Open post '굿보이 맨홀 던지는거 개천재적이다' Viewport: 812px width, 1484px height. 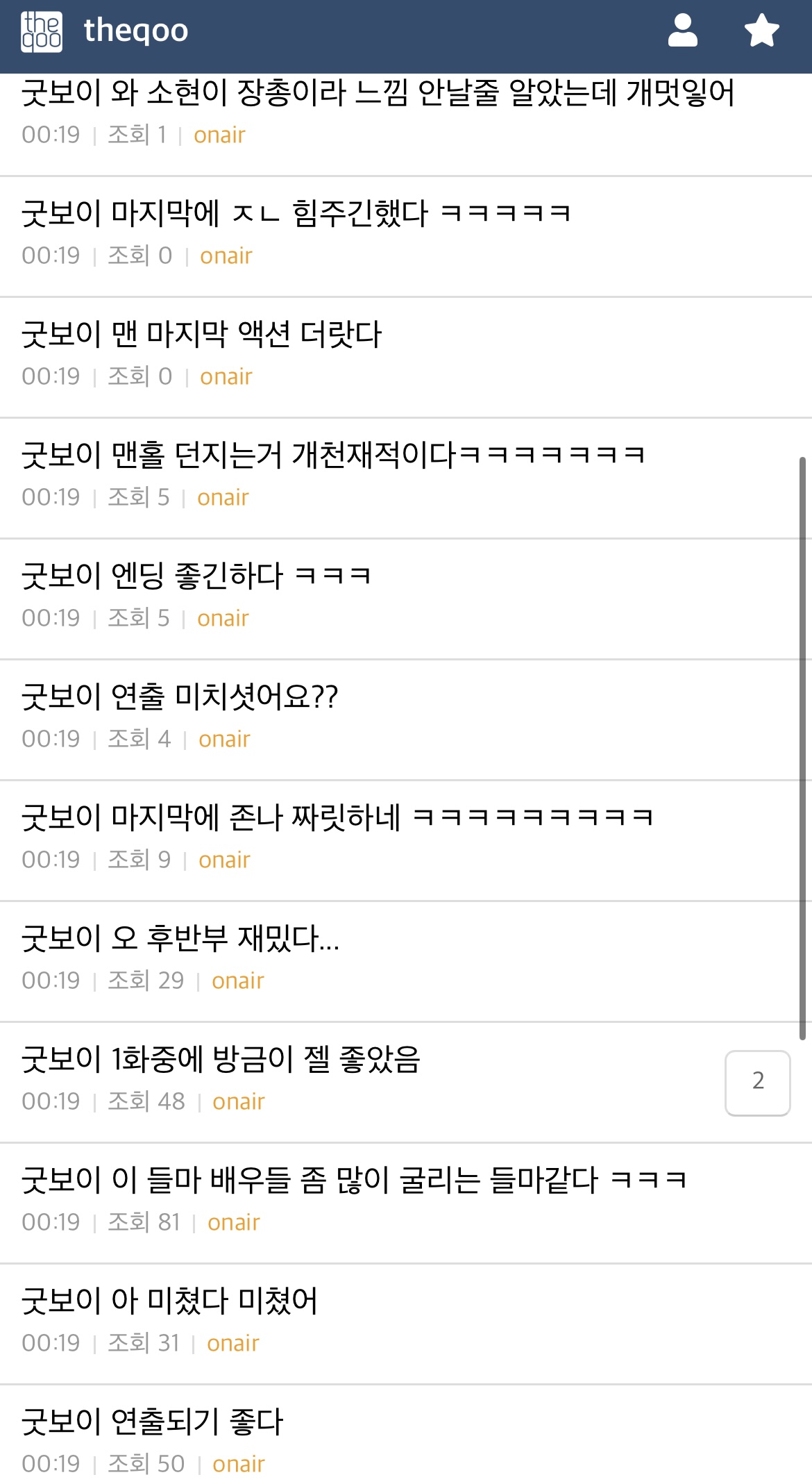(333, 455)
